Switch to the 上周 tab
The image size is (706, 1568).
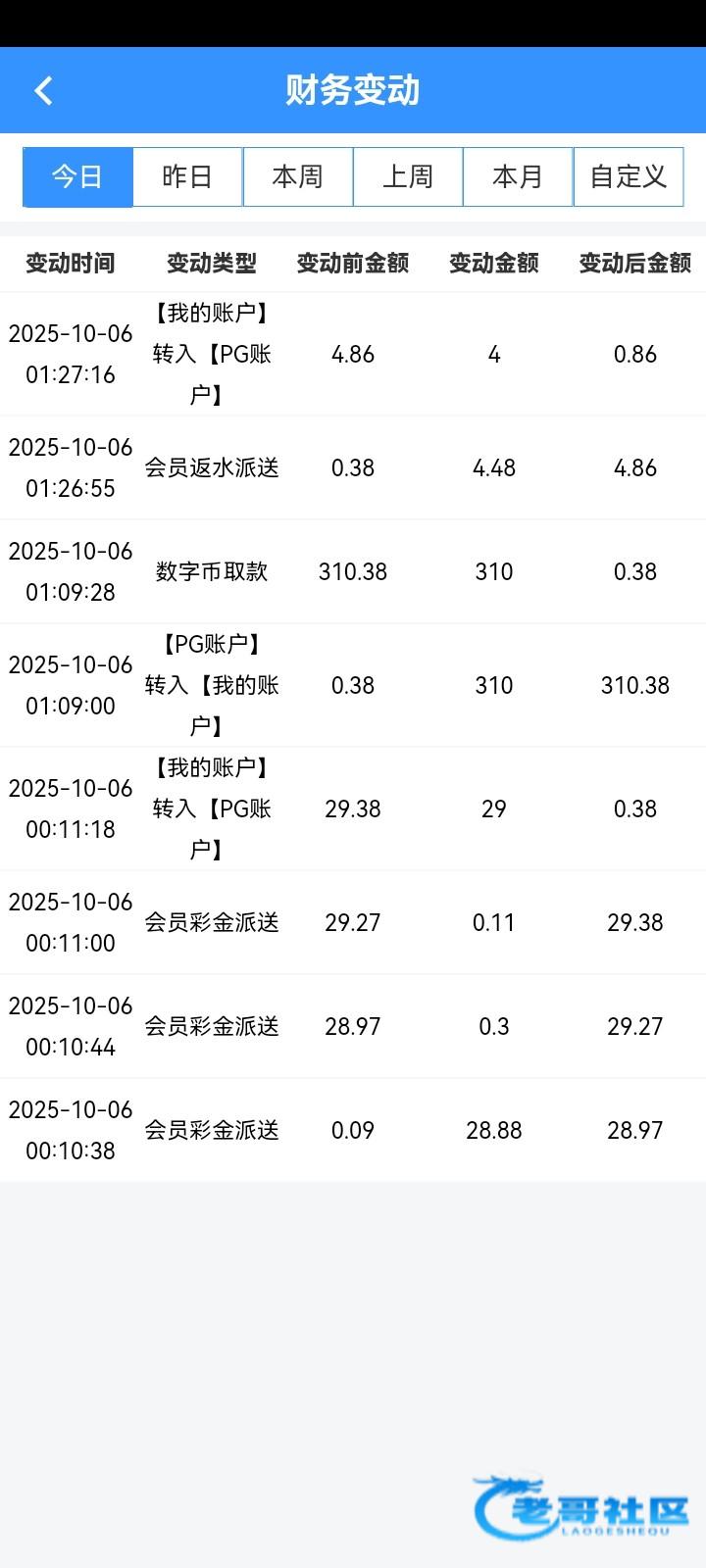408,177
